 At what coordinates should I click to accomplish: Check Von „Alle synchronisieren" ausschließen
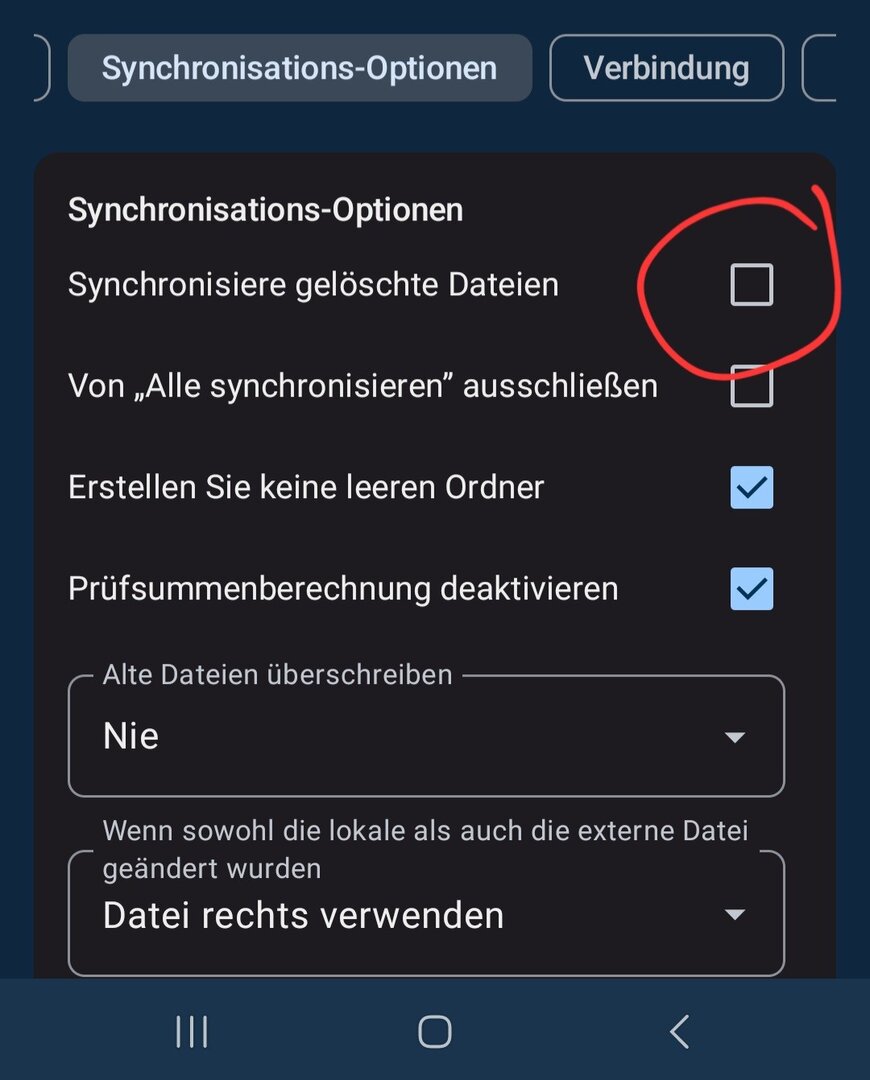pyautogui.click(x=751, y=386)
